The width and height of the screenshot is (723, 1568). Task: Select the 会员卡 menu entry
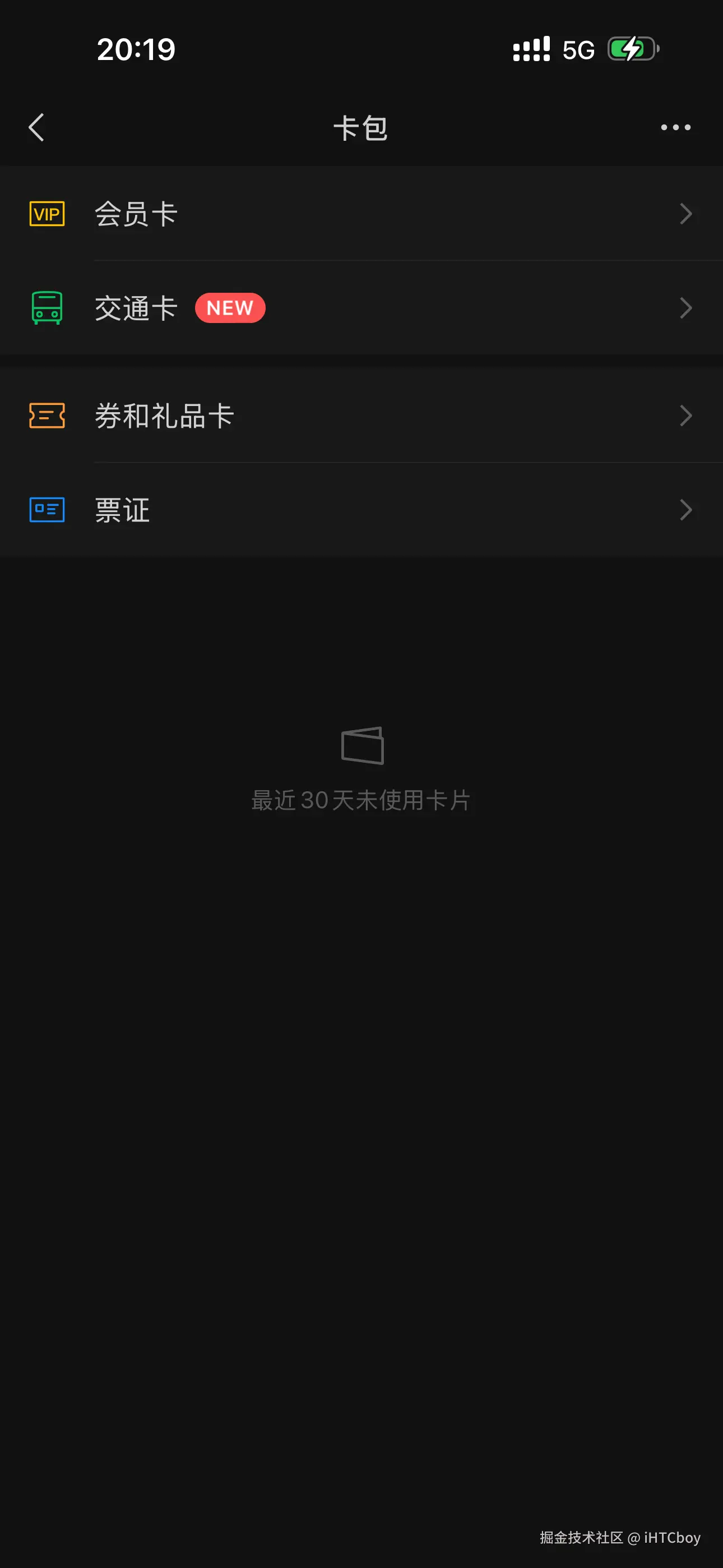point(135,214)
